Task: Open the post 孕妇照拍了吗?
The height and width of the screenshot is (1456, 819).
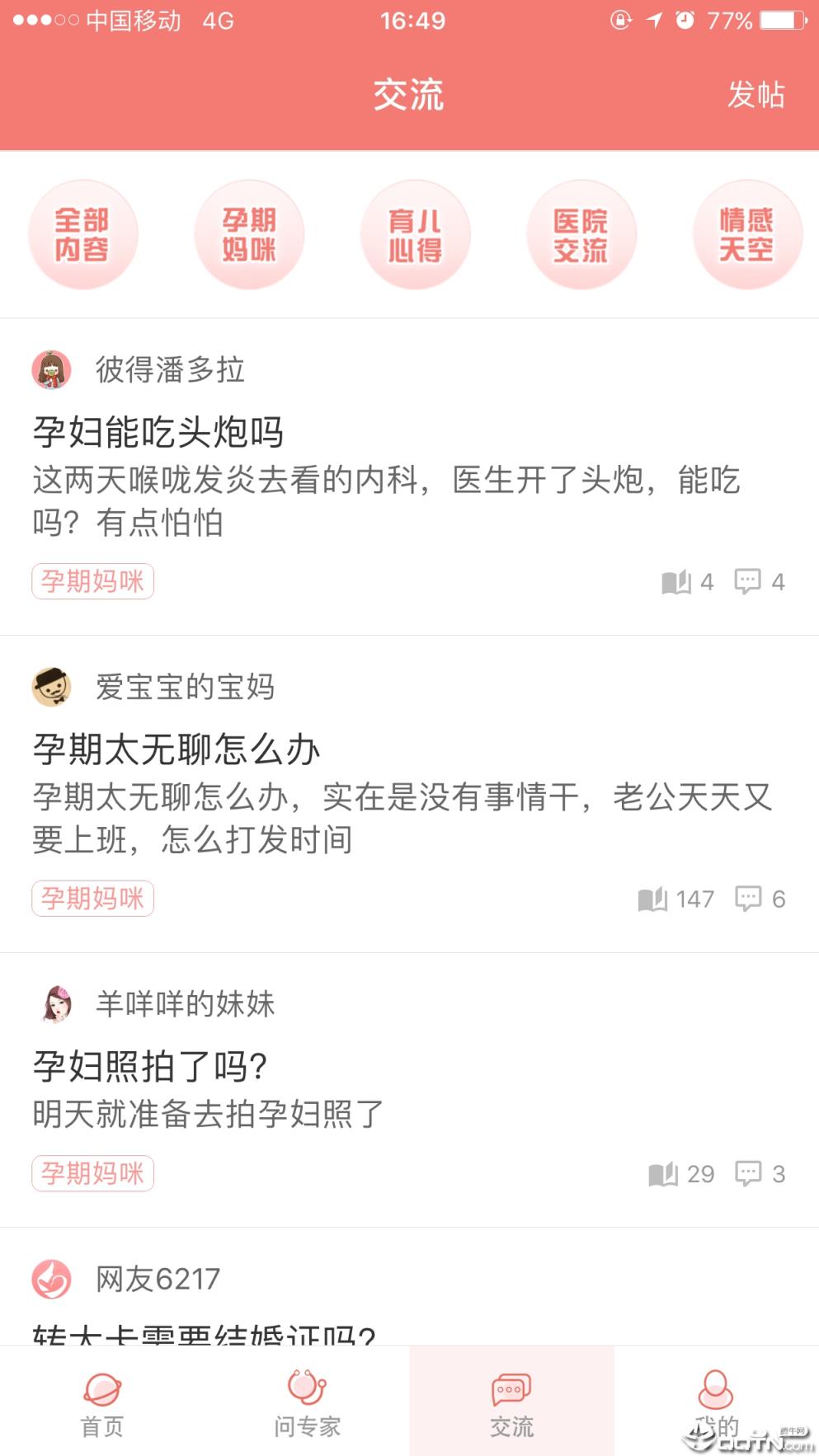Action: click(x=148, y=1065)
